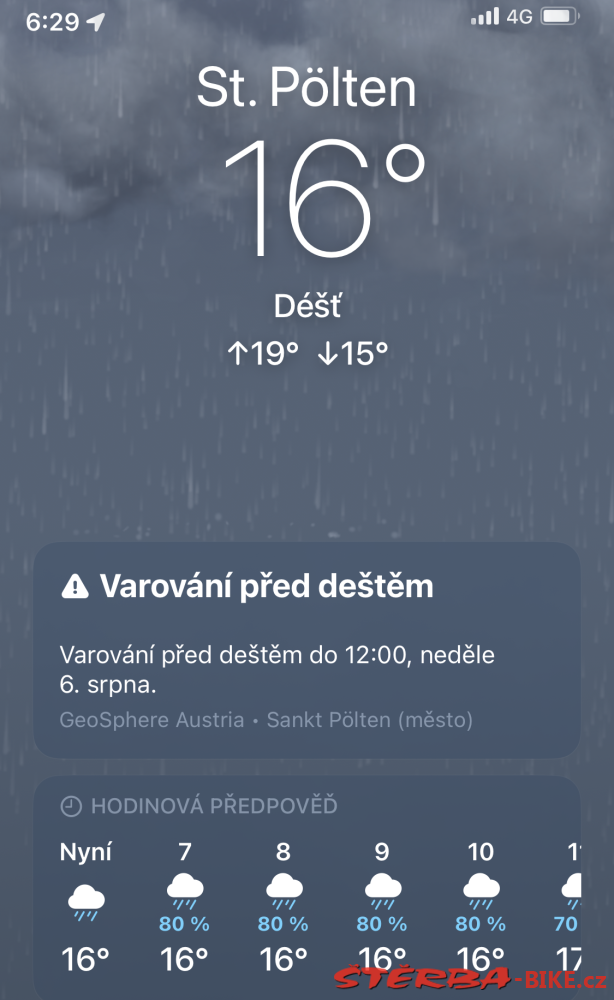Open the rain warning card
Image resolution: width=614 pixels, height=1000 pixels.
click(x=307, y=650)
